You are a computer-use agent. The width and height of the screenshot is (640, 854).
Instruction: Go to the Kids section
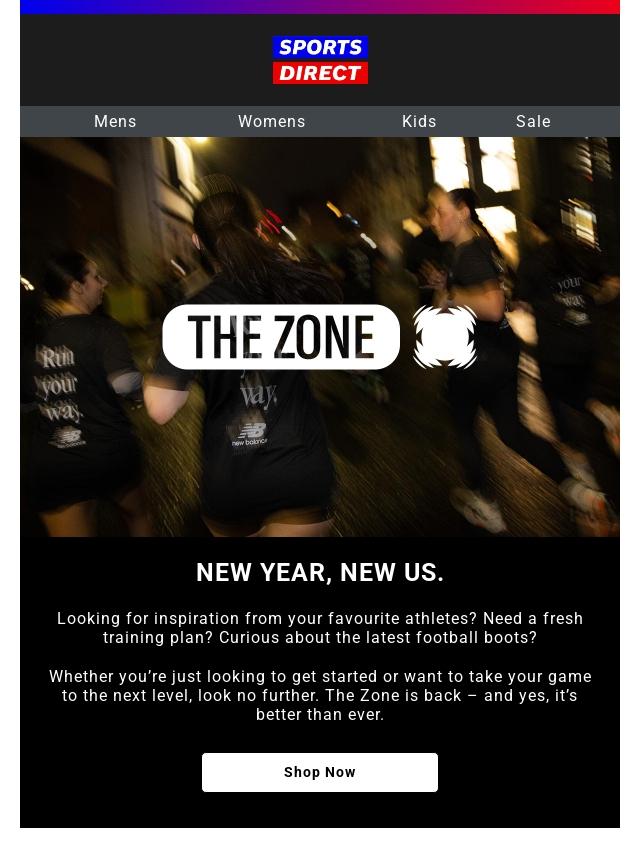419,121
